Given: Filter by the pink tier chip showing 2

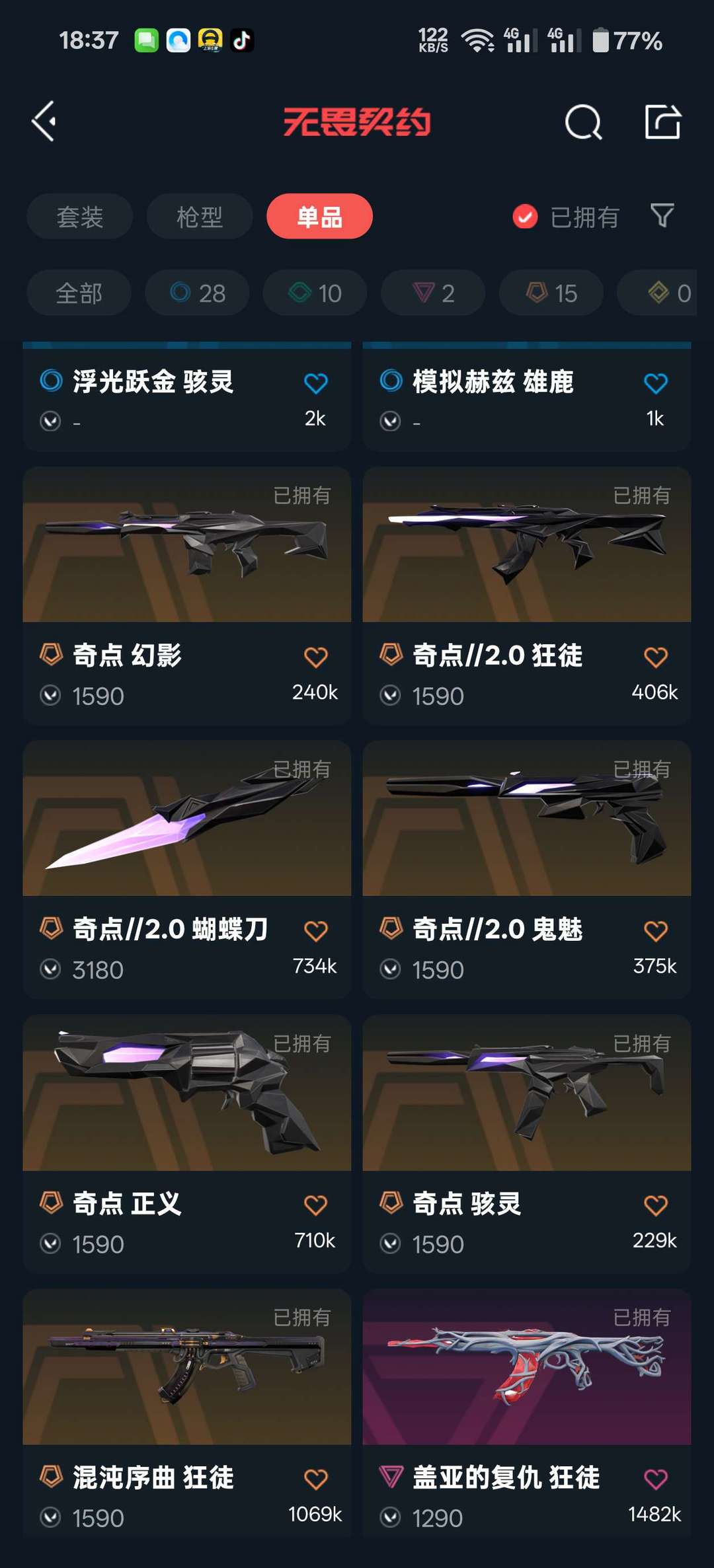Looking at the screenshot, I should [433, 293].
